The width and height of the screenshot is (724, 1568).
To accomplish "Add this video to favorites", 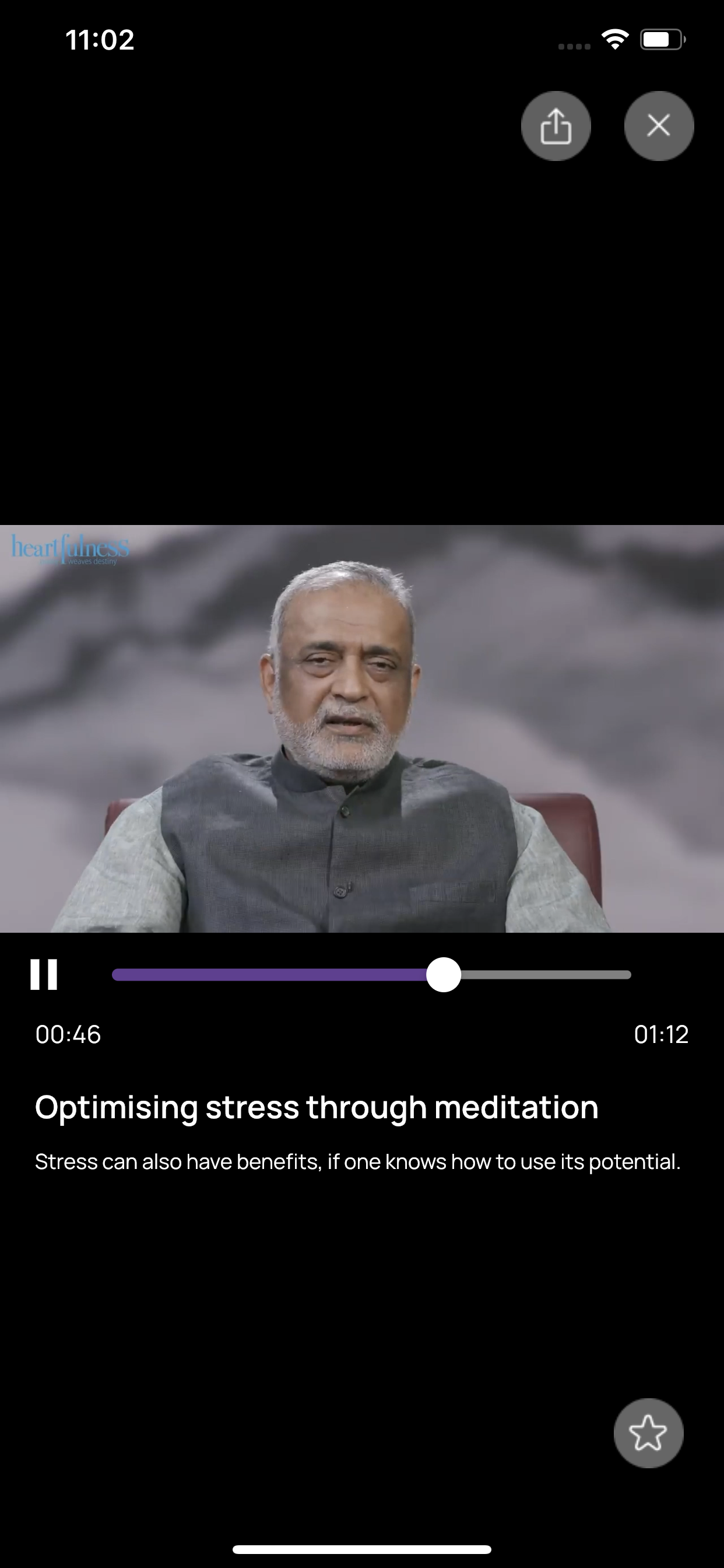I will pos(648,1433).
